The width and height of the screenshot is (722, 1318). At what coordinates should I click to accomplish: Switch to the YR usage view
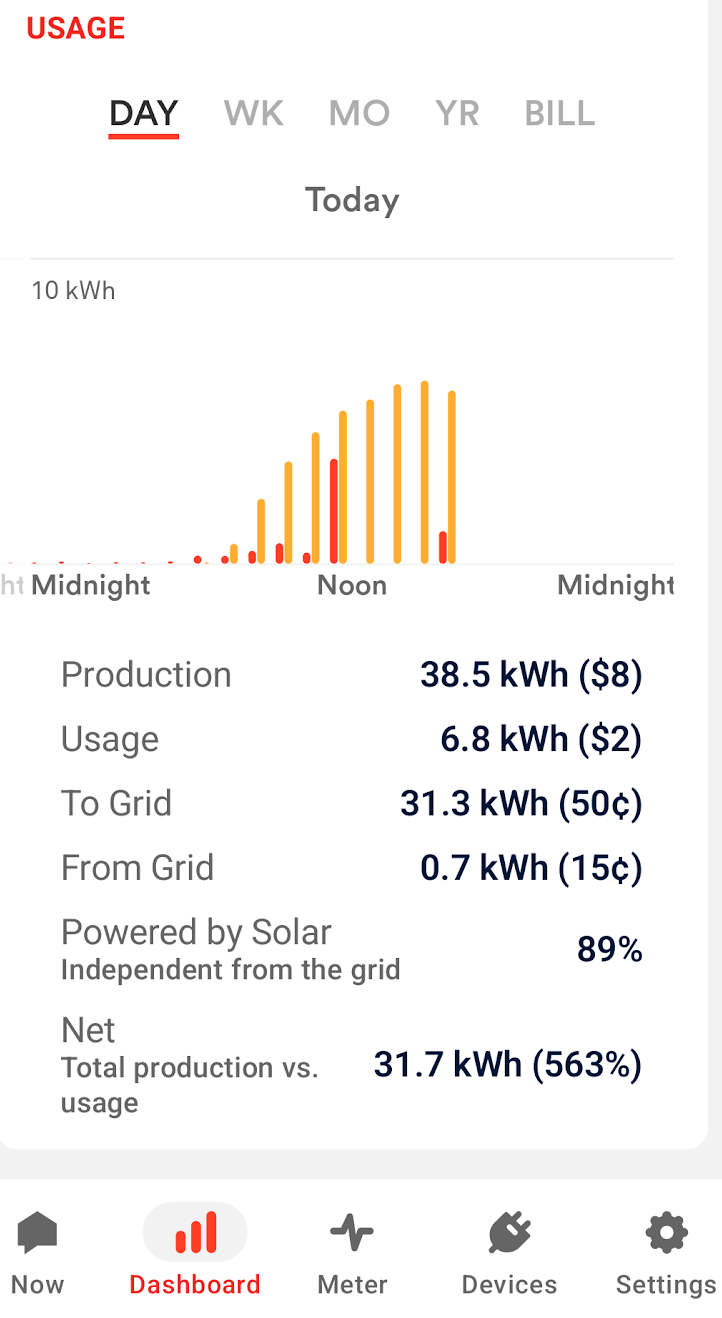457,114
